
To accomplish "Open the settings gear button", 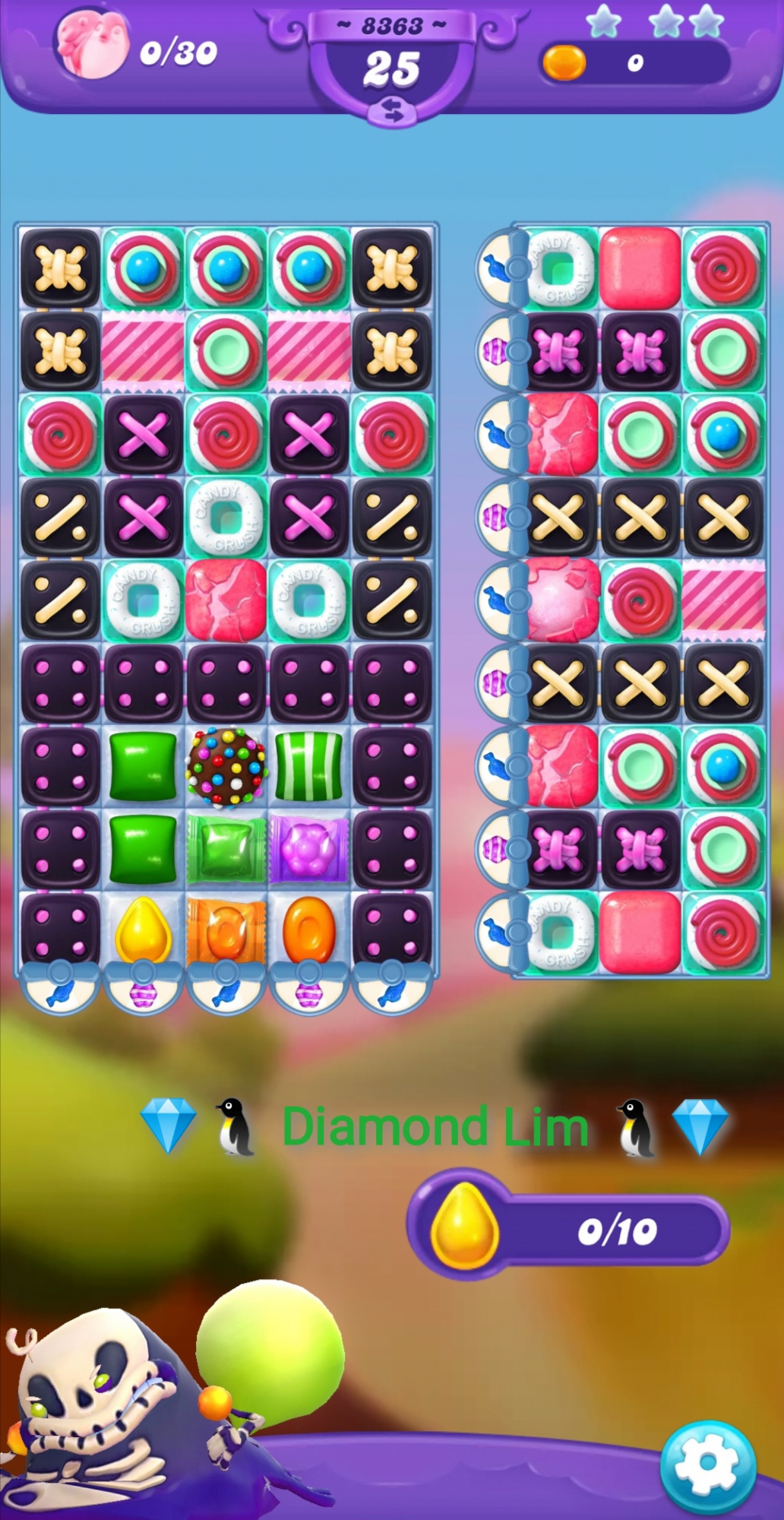I will click(x=707, y=1463).
